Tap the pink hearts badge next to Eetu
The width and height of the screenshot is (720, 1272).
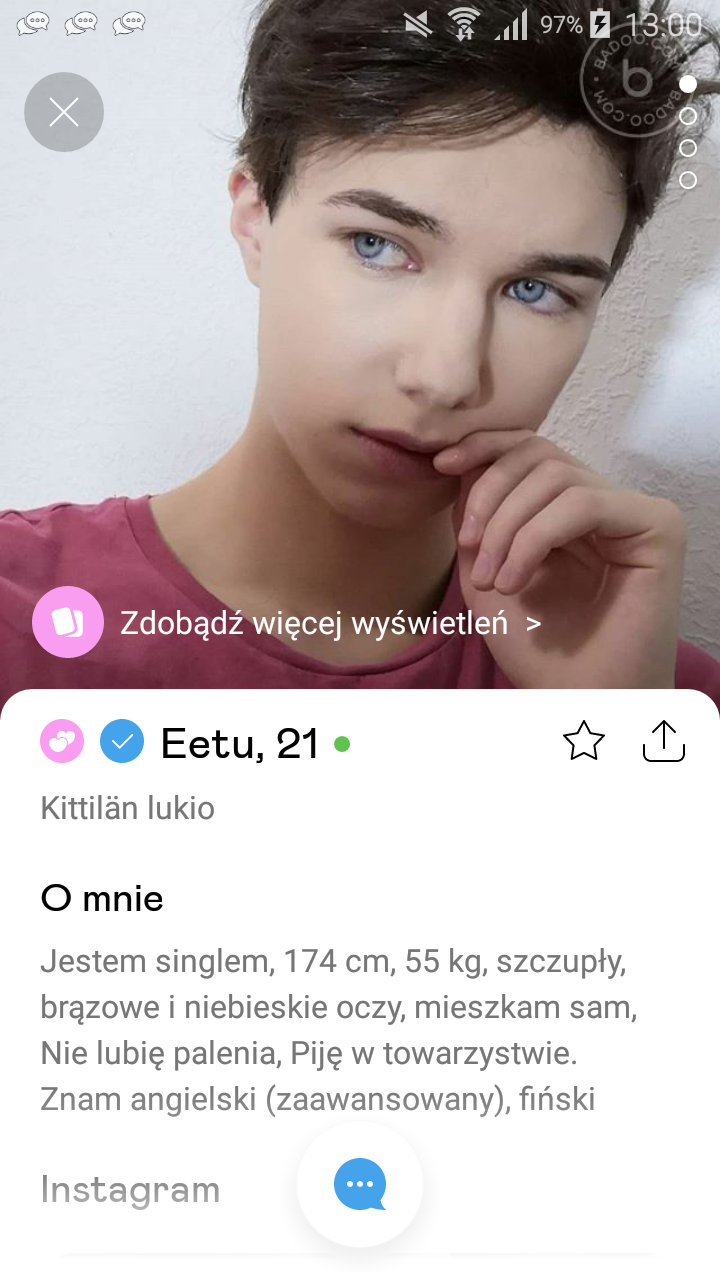click(x=61, y=742)
